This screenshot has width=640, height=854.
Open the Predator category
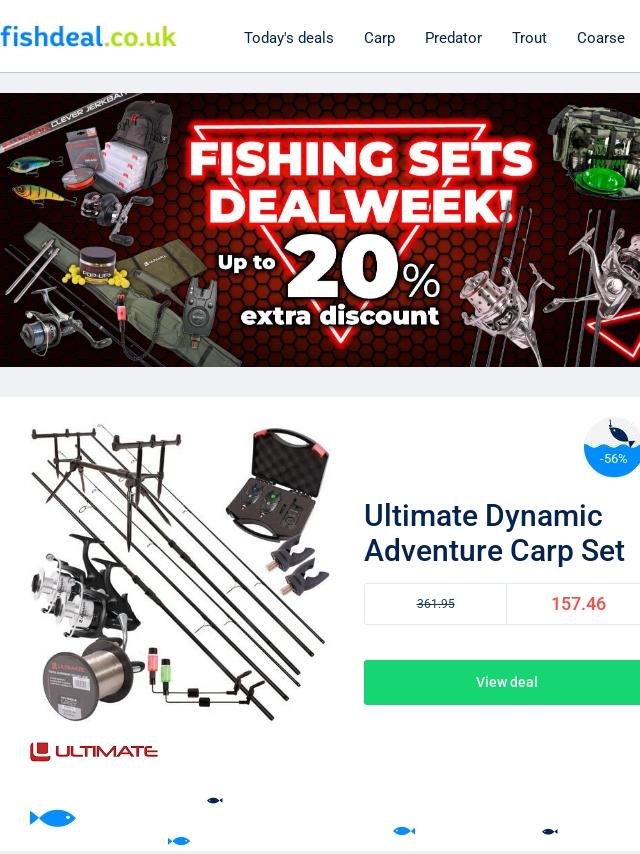453,38
